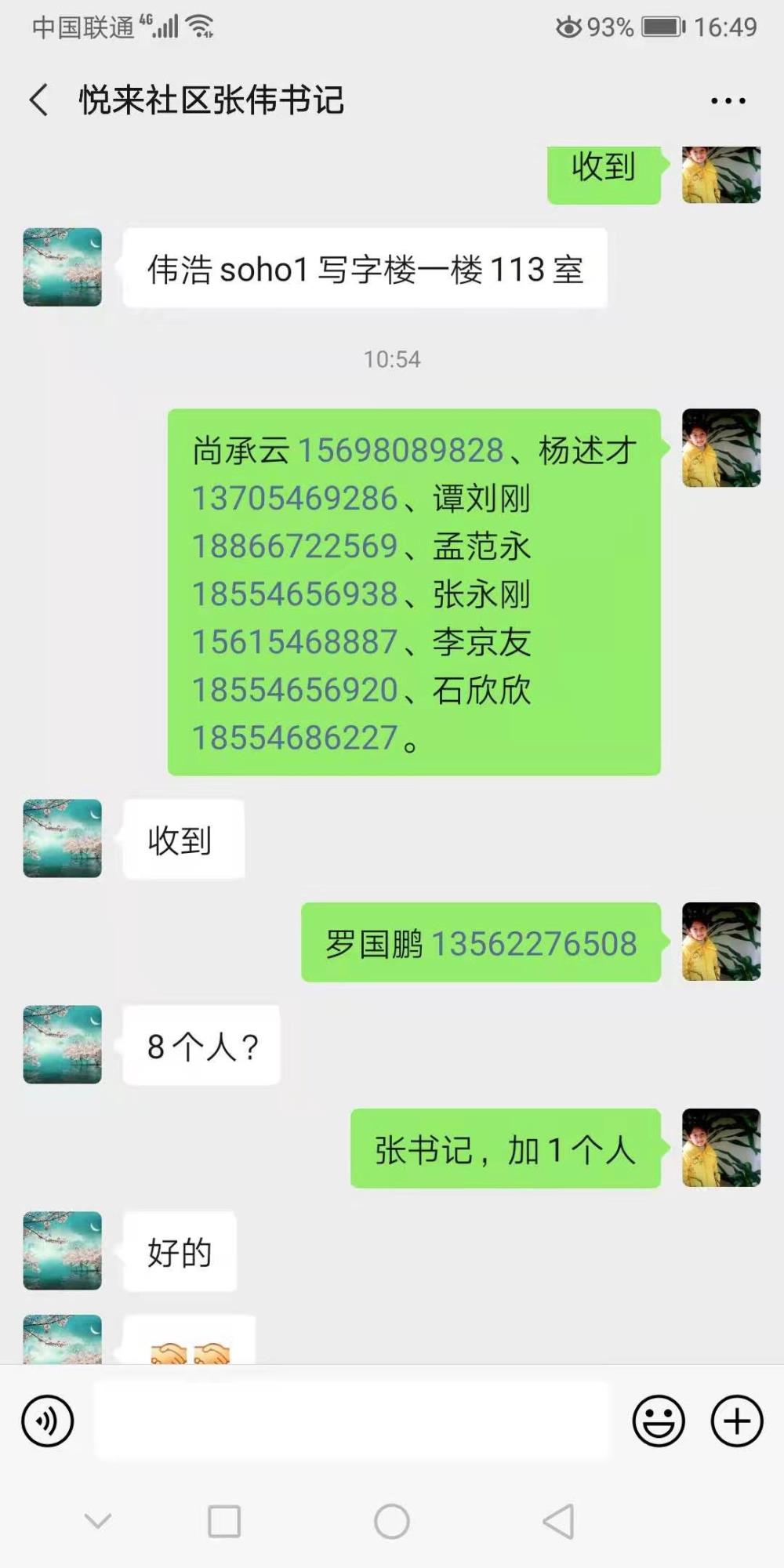Viewport: 784px width, 1568px height.
Task: Switch to voice message input
Action: (48, 1421)
